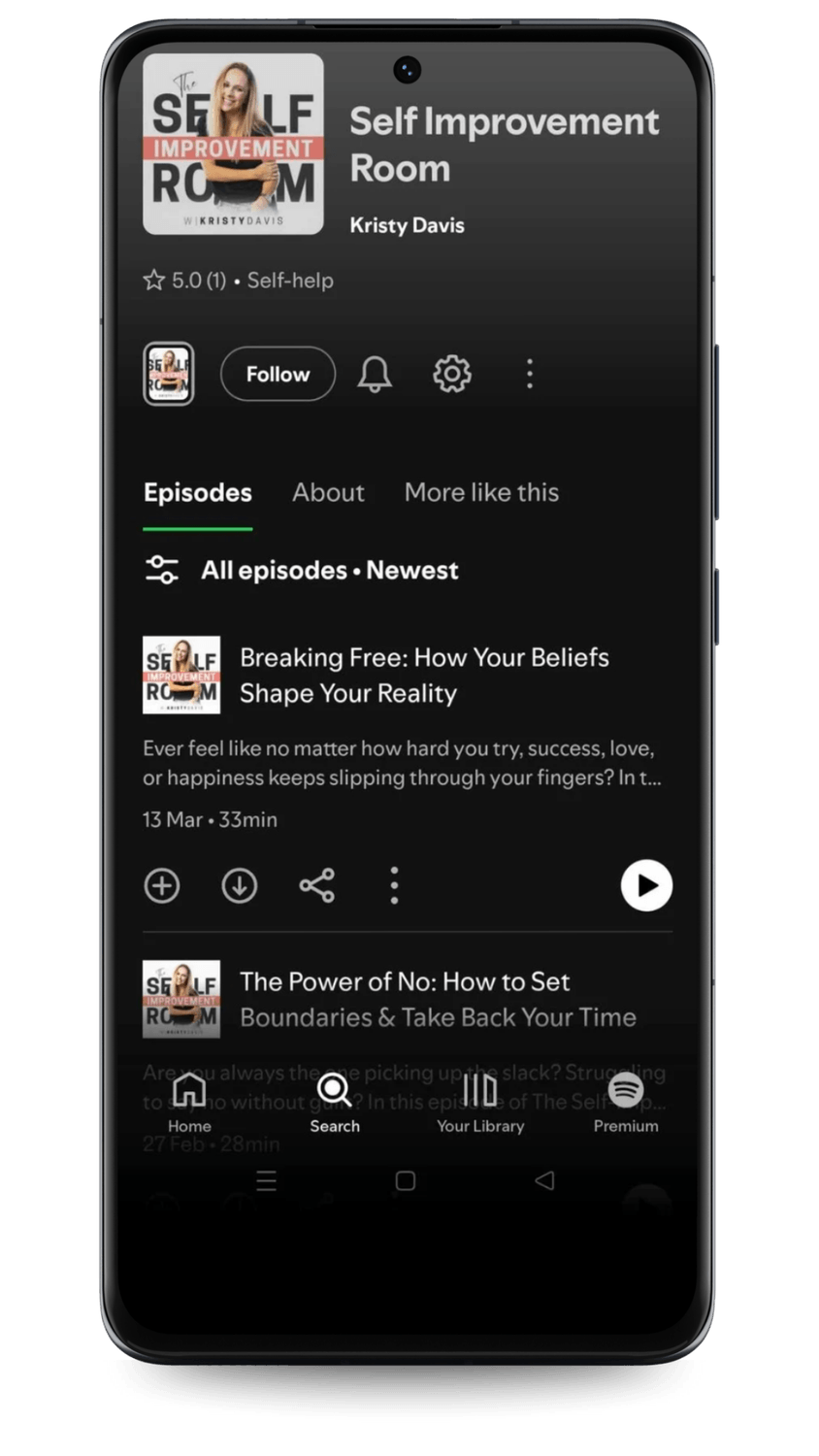Open podcast settings gear icon
This screenshot has height=1456, width=819.
coord(452,374)
